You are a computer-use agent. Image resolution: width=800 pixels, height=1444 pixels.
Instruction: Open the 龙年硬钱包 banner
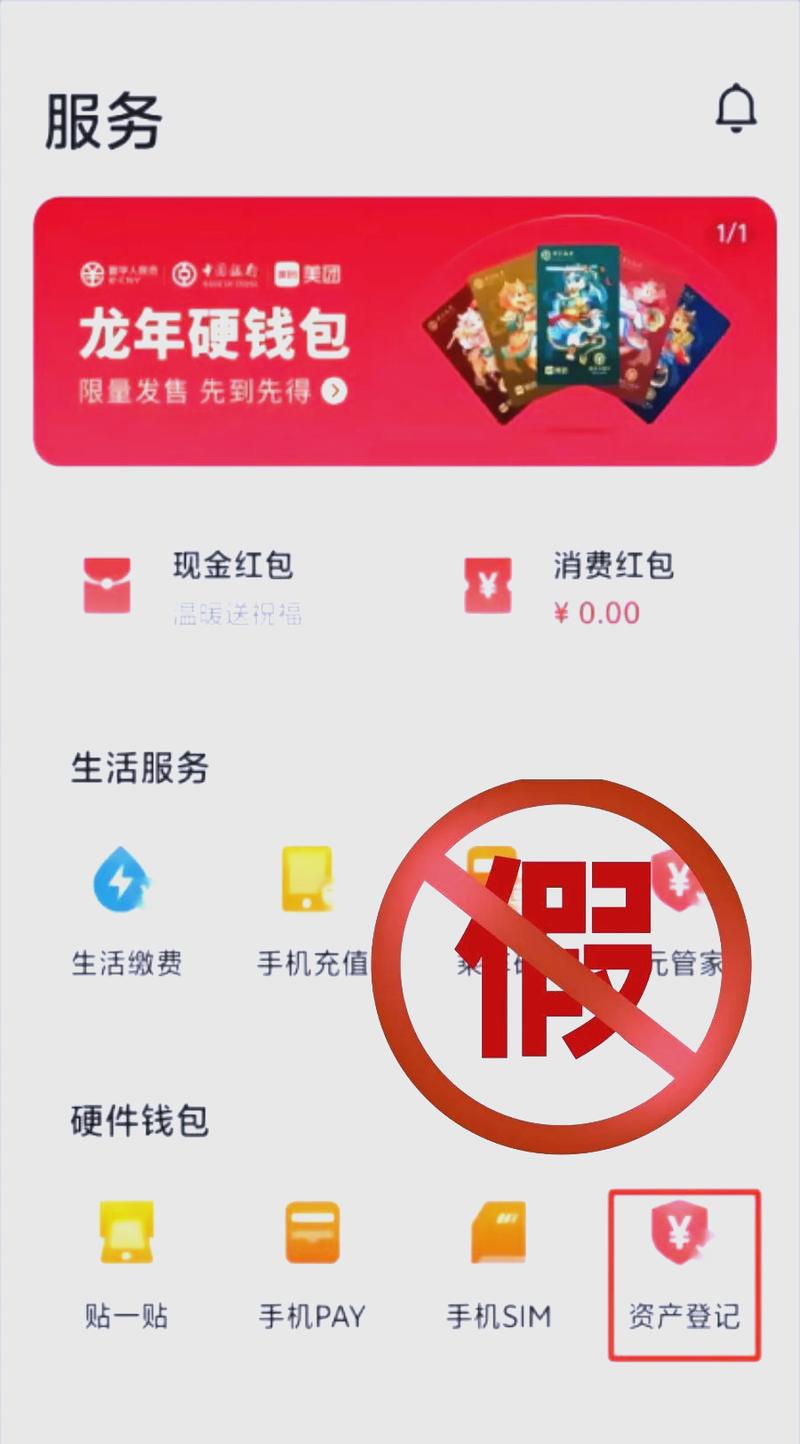point(404,332)
